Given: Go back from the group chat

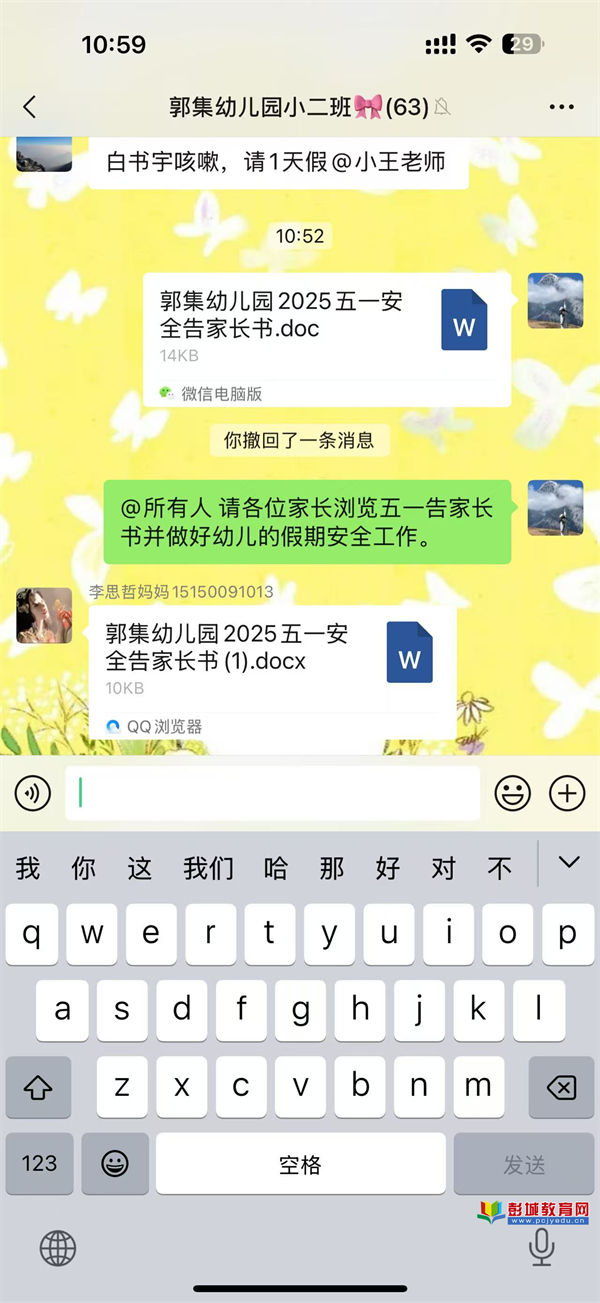Looking at the screenshot, I should 29,107.
